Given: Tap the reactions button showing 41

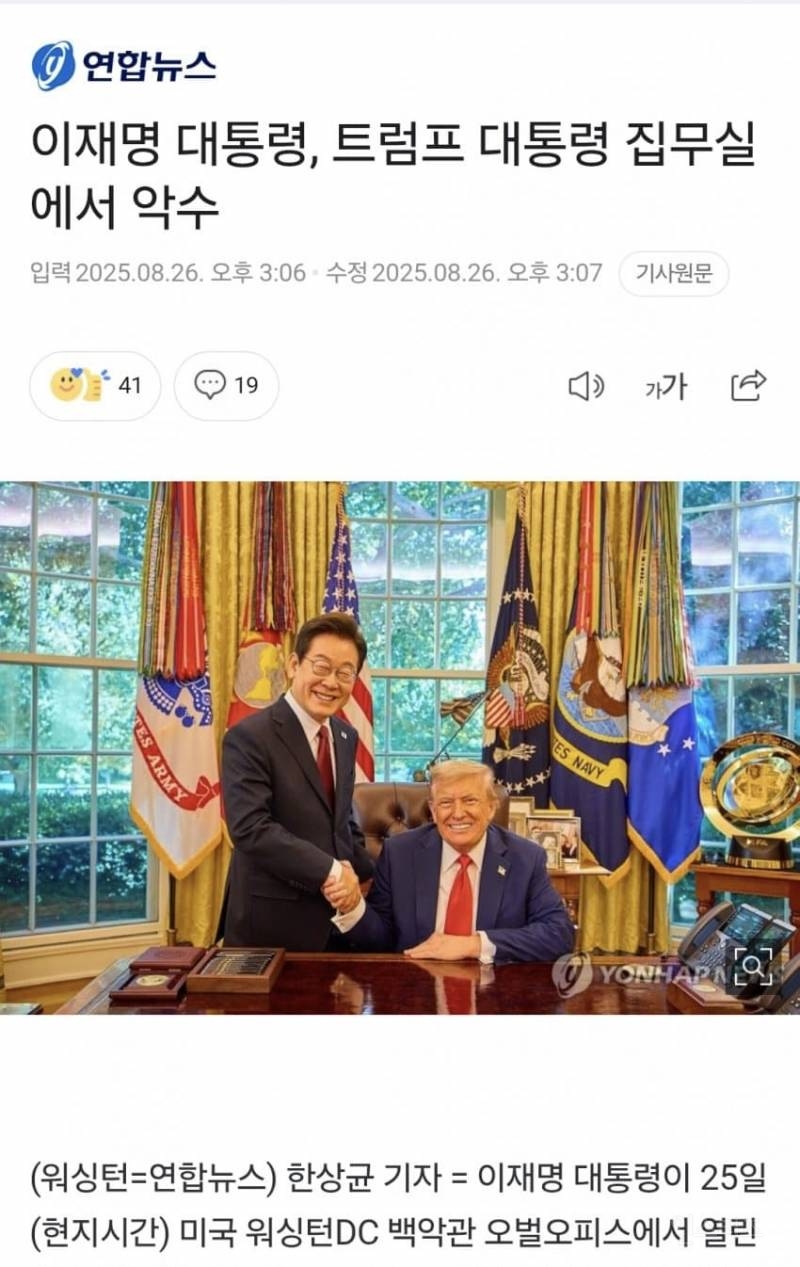Looking at the screenshot, I should [95, 385].
